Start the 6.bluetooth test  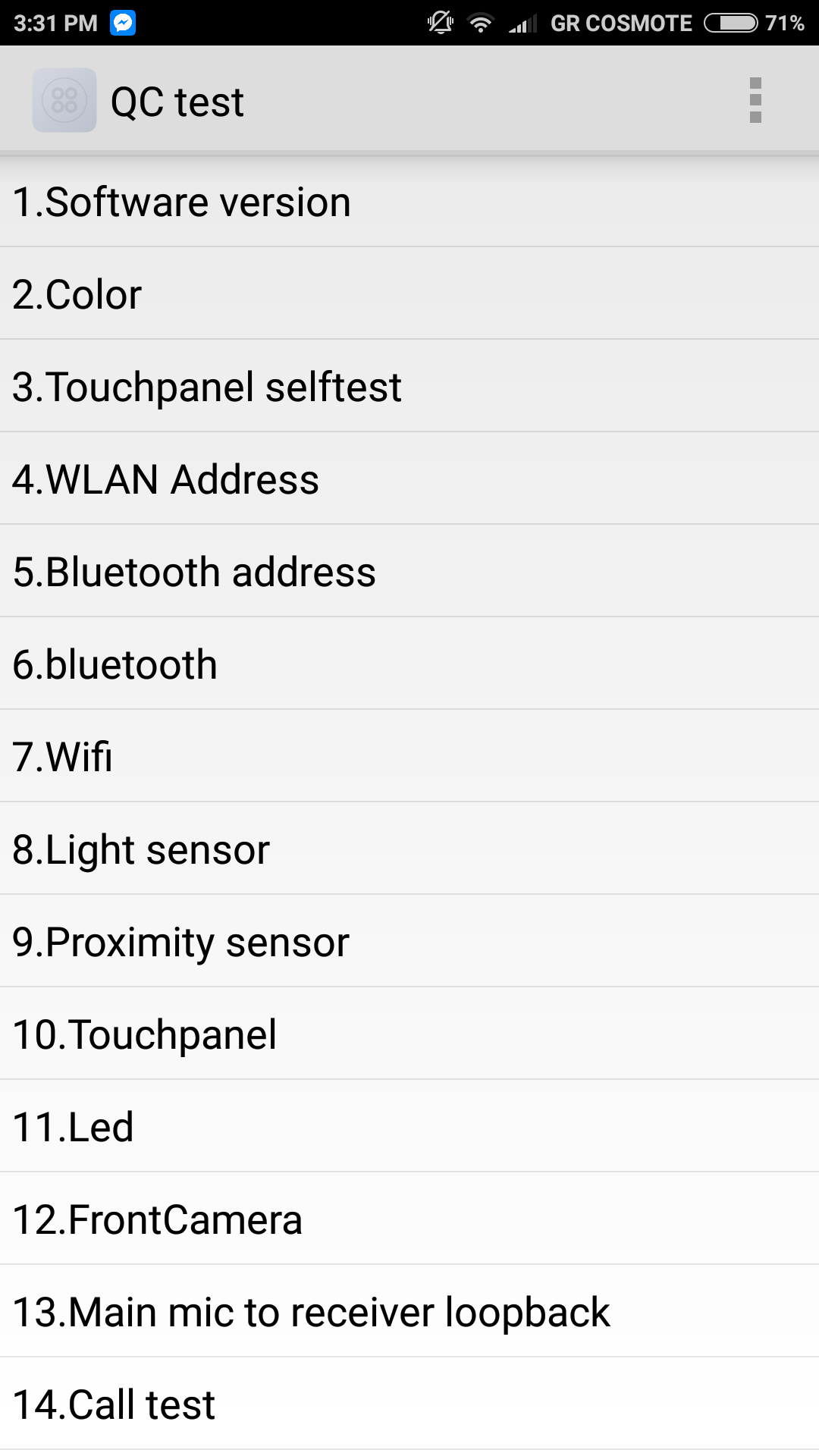click(409, 664)
